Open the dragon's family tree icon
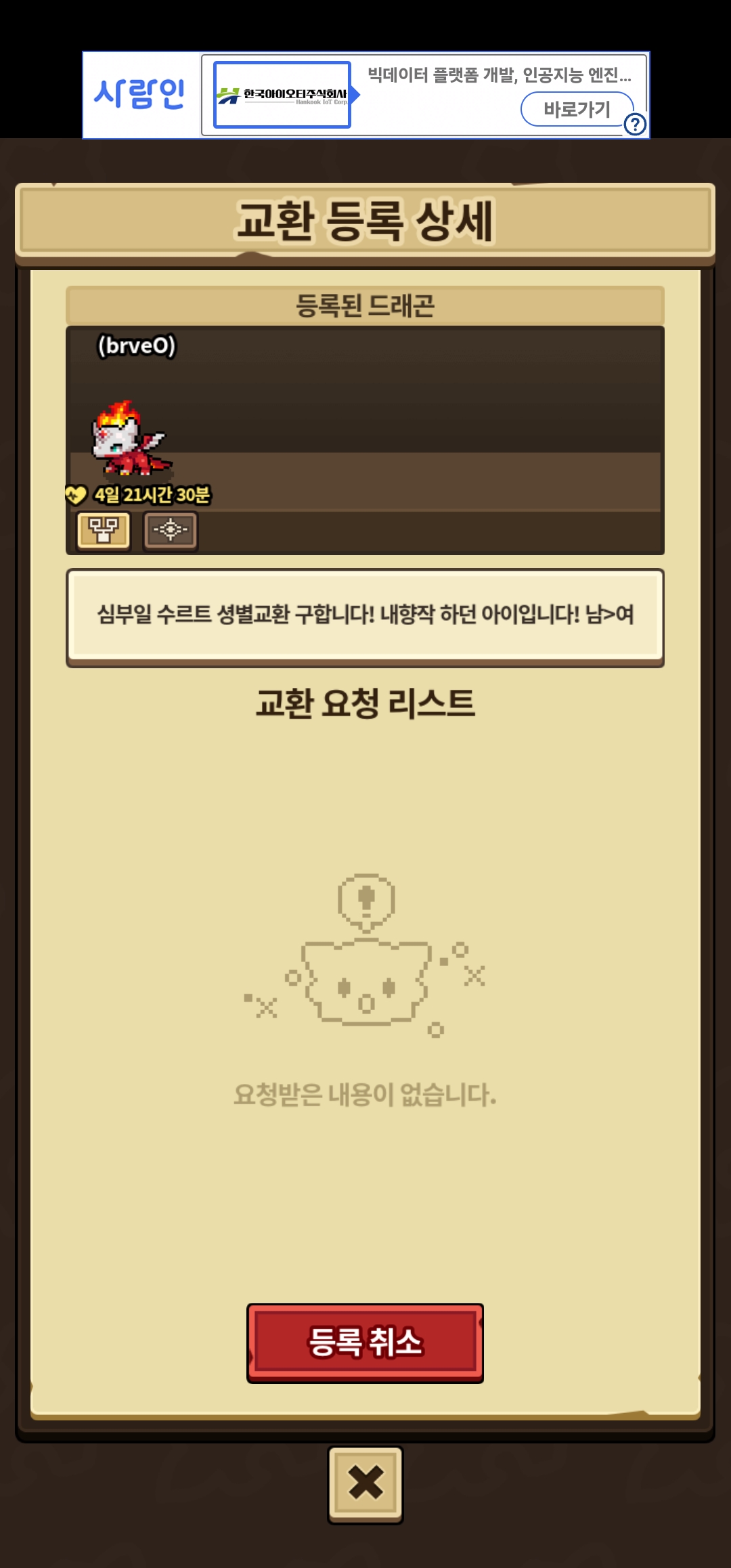The image size is (731, 1568). tap(104, 530)
